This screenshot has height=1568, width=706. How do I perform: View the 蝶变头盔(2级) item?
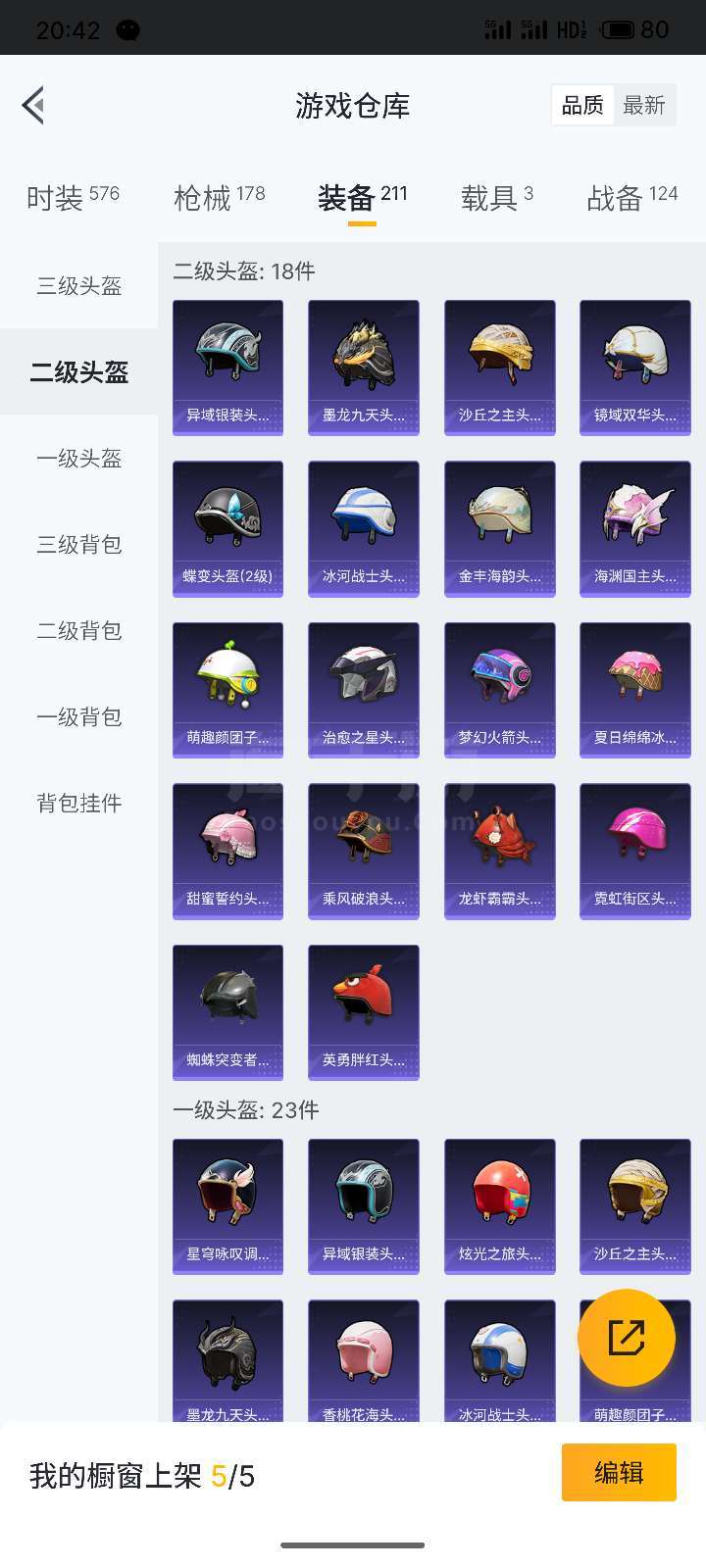pos(227,529)
